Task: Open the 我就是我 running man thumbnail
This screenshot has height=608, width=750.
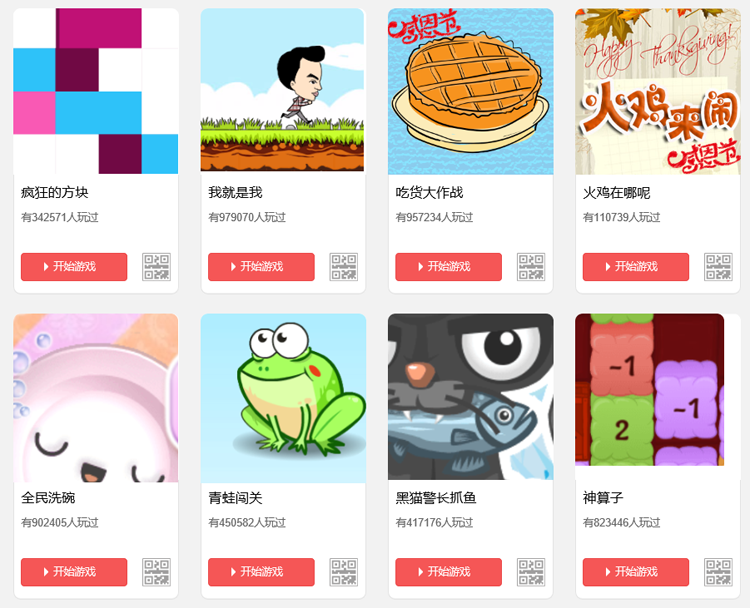Action: [283, 92]
